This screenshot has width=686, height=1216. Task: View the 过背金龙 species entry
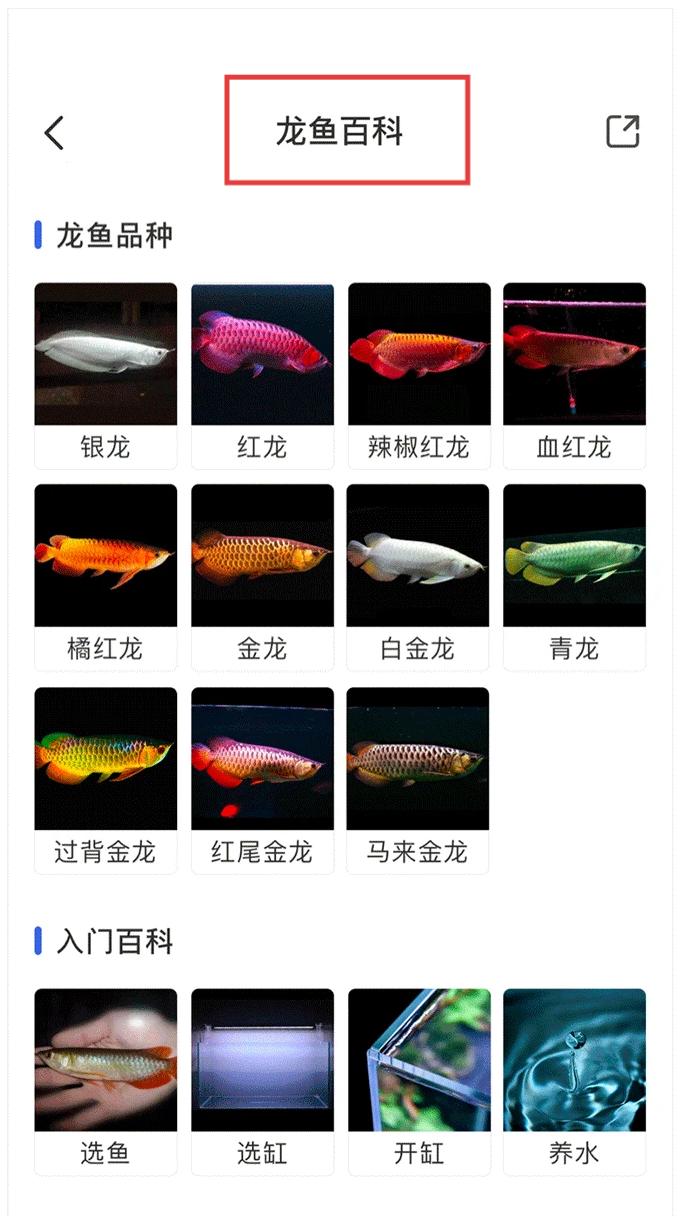105,780
